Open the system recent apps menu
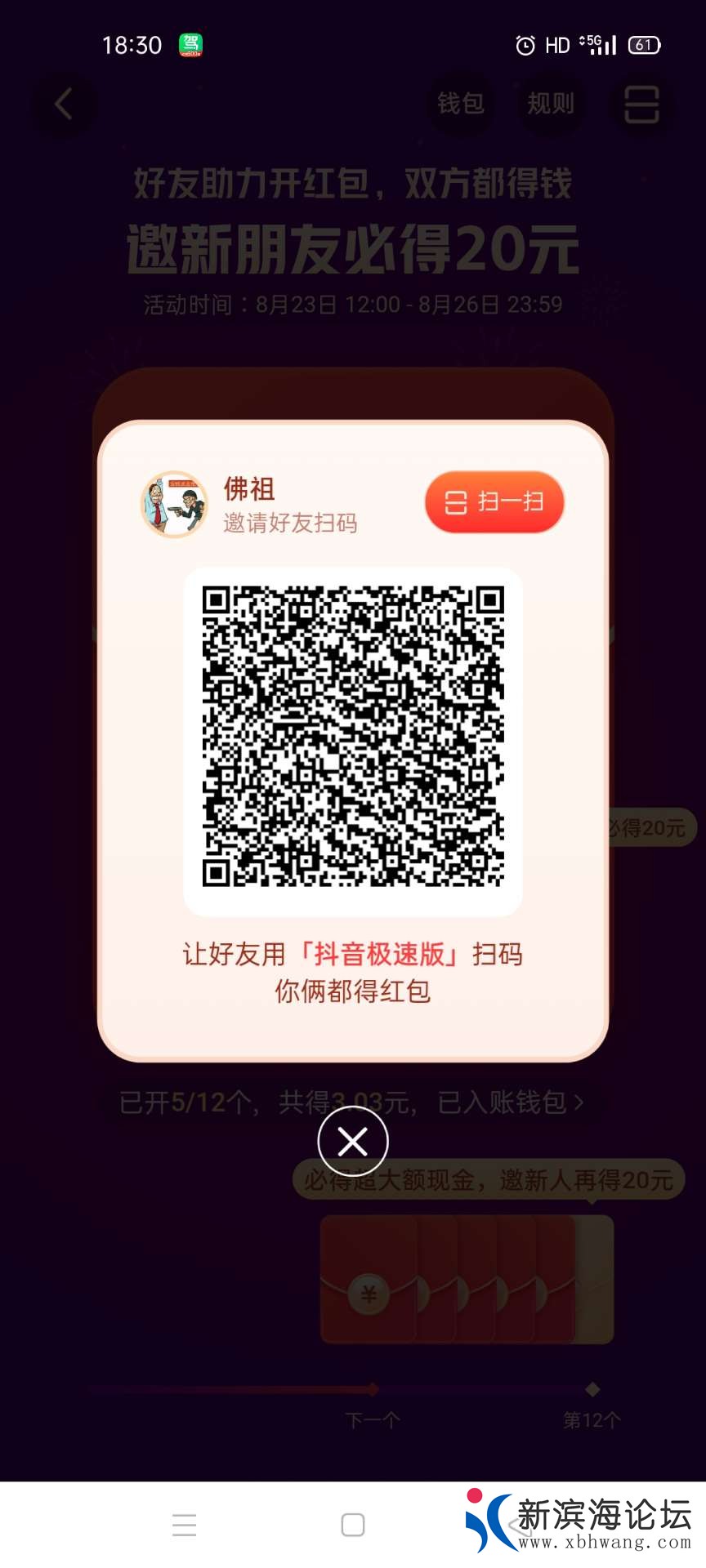The height and width of the screenshot is (1568, 706). coord(185,1525)
